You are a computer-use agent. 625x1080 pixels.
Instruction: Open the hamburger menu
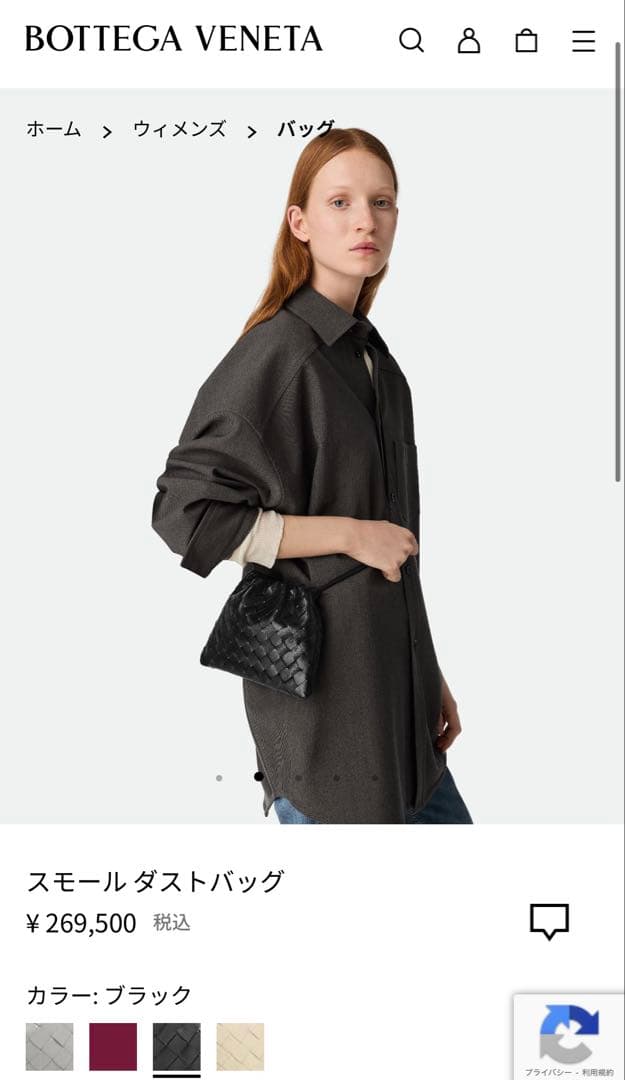point(584,41)
